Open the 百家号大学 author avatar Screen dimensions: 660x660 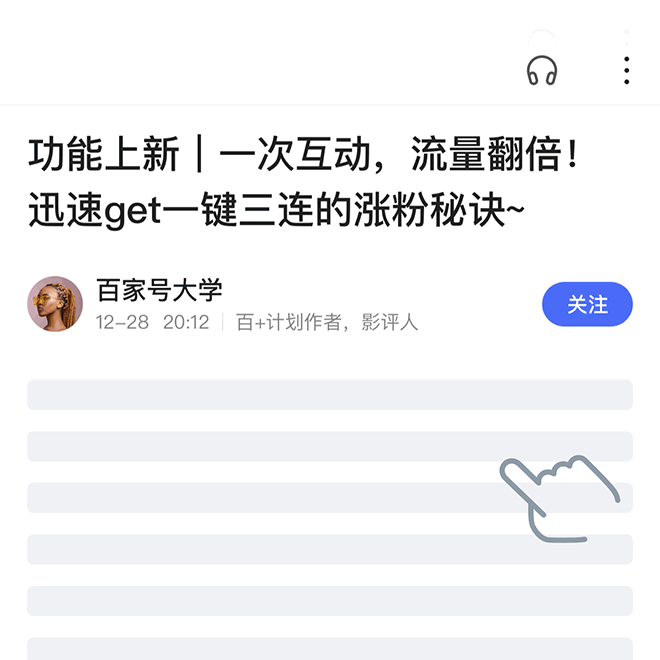tap(55, 304)
